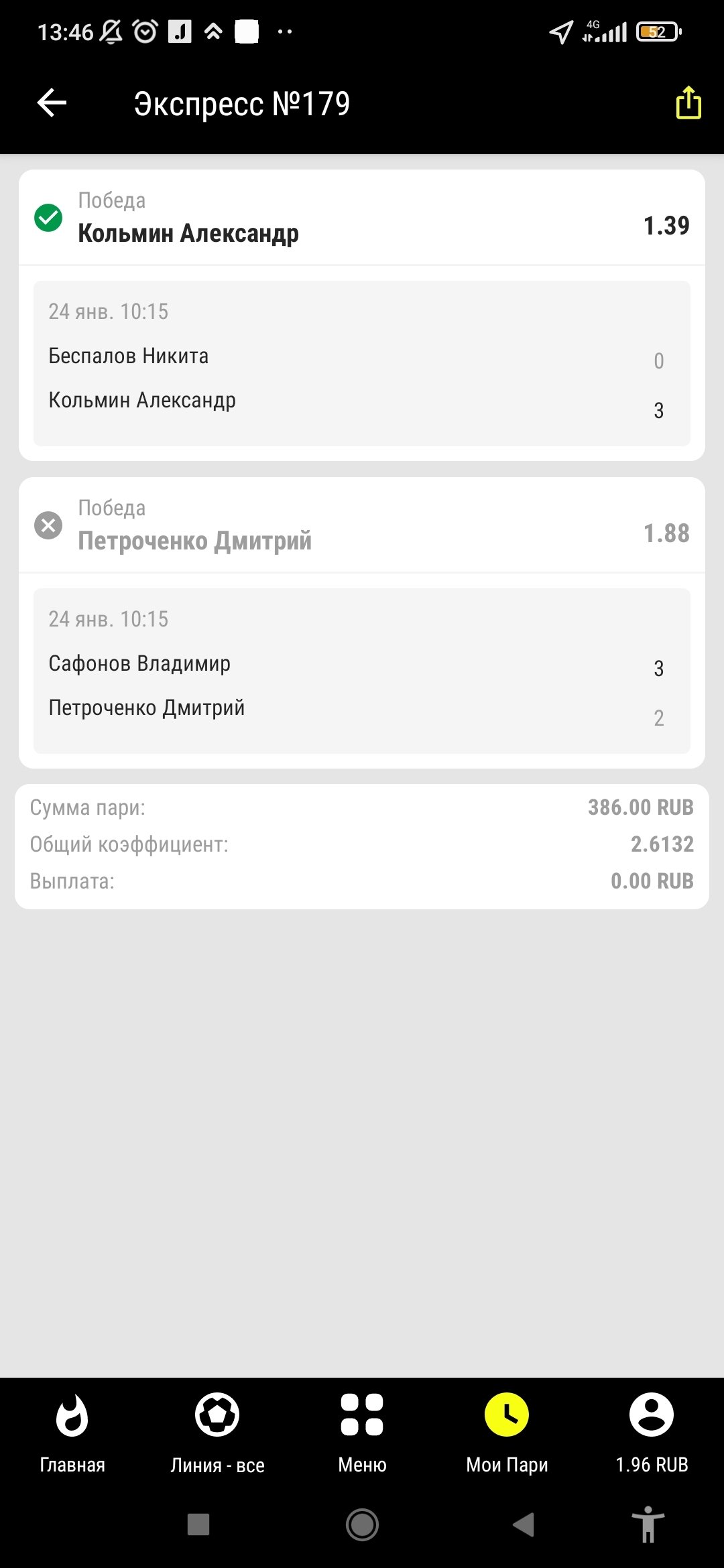Tap the system back triangle

(x=524, y=1524)
